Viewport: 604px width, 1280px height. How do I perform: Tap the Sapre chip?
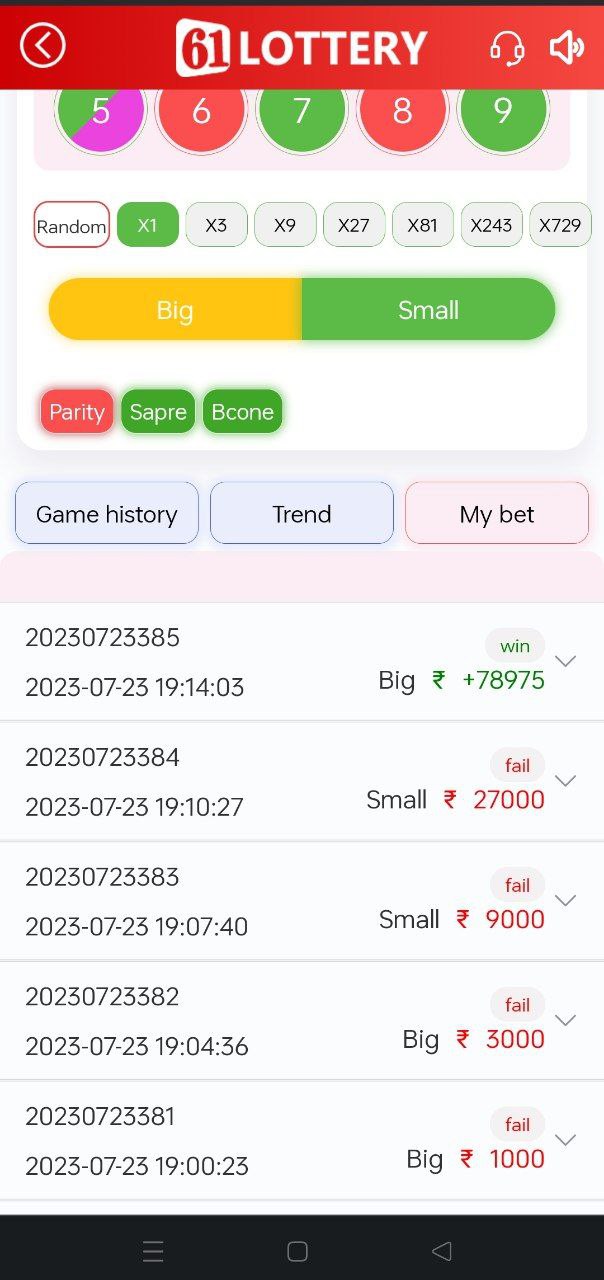point(158,412)
